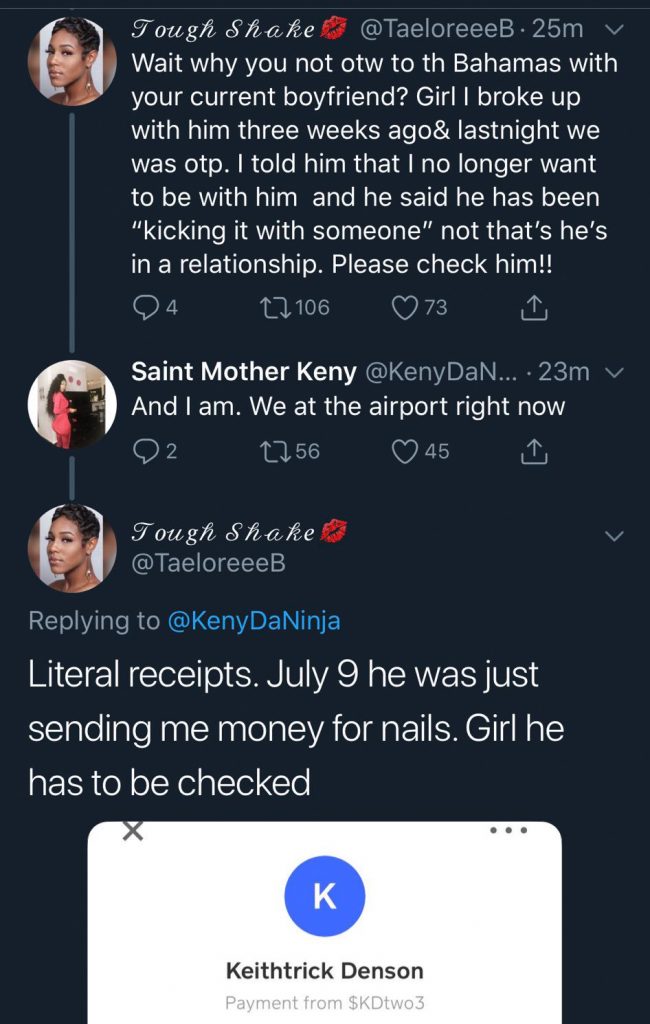
Task: Open the @KenyDaNinja mention link
Action: pos(254,621)
